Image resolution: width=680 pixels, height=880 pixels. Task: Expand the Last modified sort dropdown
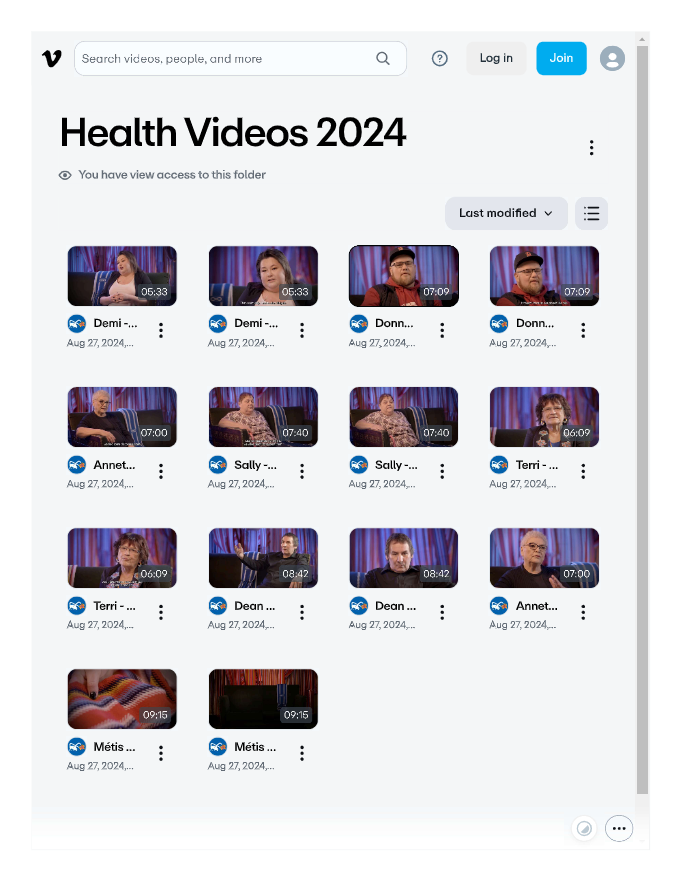pyautogui.click(x=506, y=213)
